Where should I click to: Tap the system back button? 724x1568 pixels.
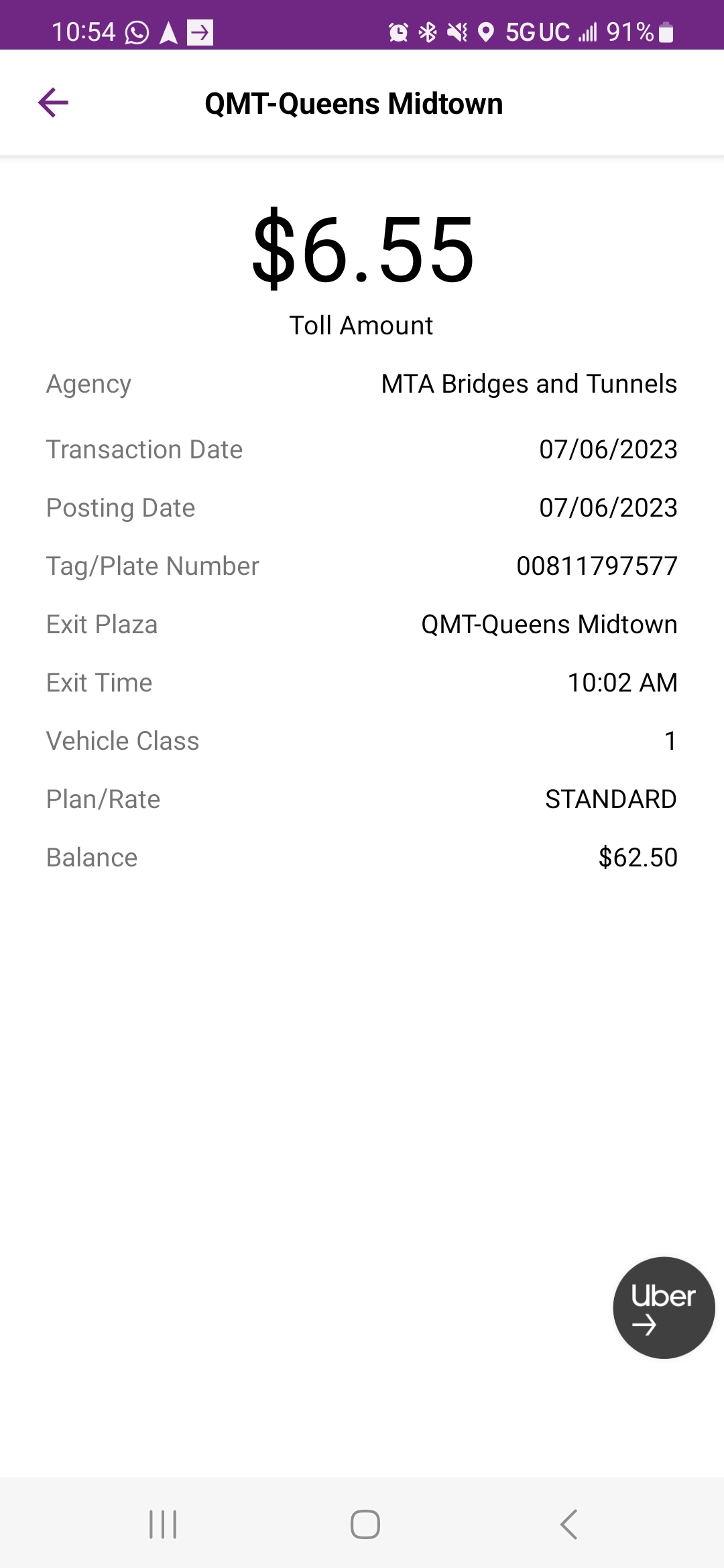(568, 1524)
